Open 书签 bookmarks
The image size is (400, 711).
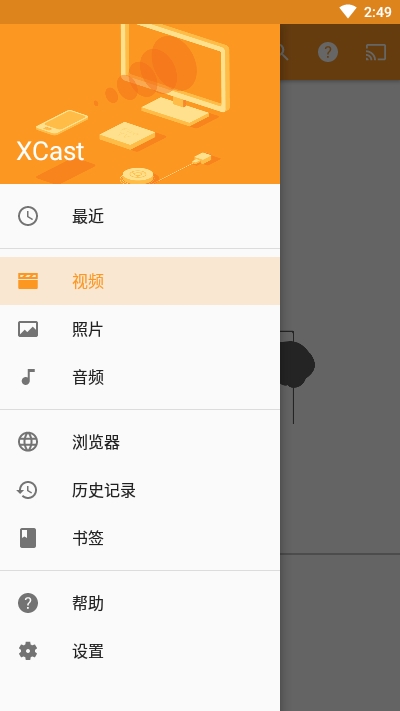click(140, 538)
